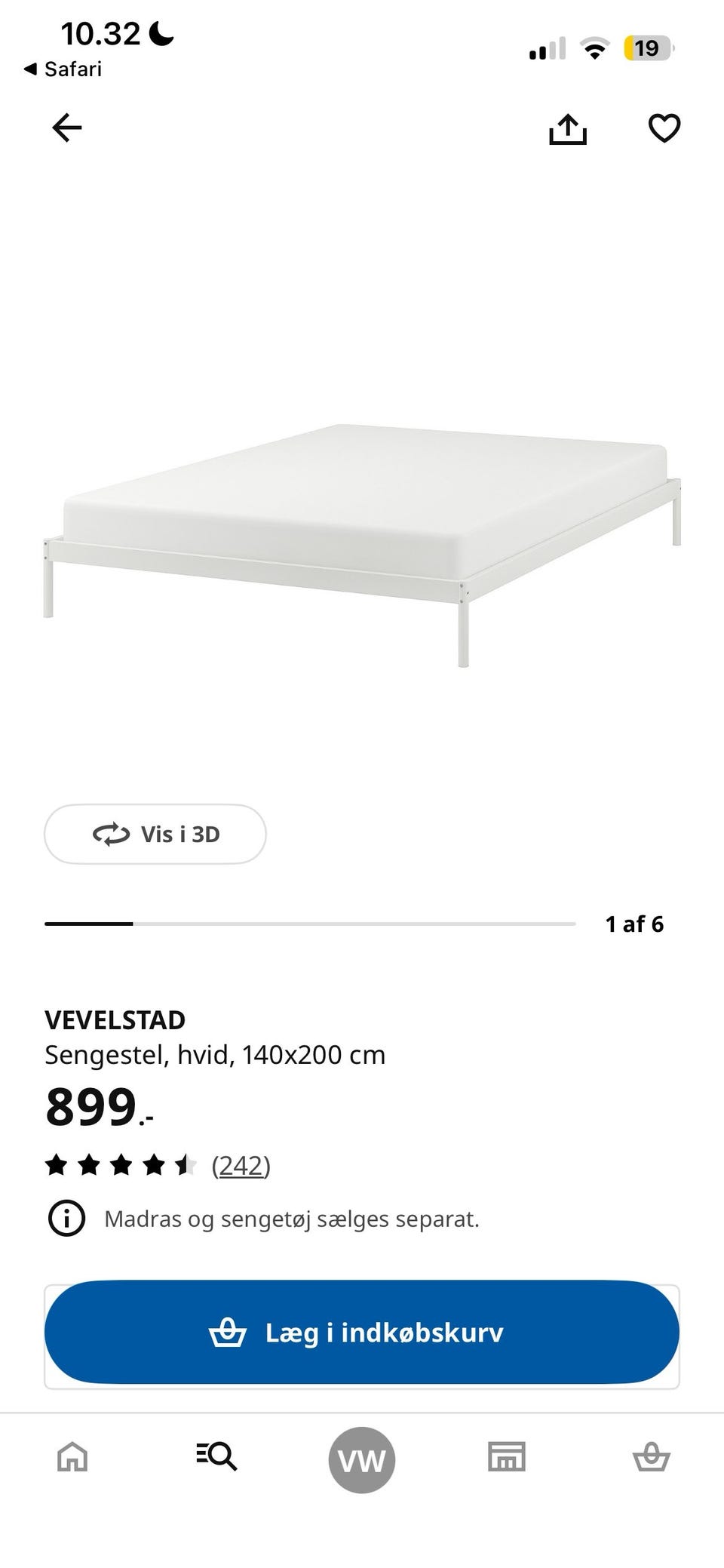Share this VEVELSTAD product
The width and height of the screenshot is (724, 1568).
tap(567, 128)
